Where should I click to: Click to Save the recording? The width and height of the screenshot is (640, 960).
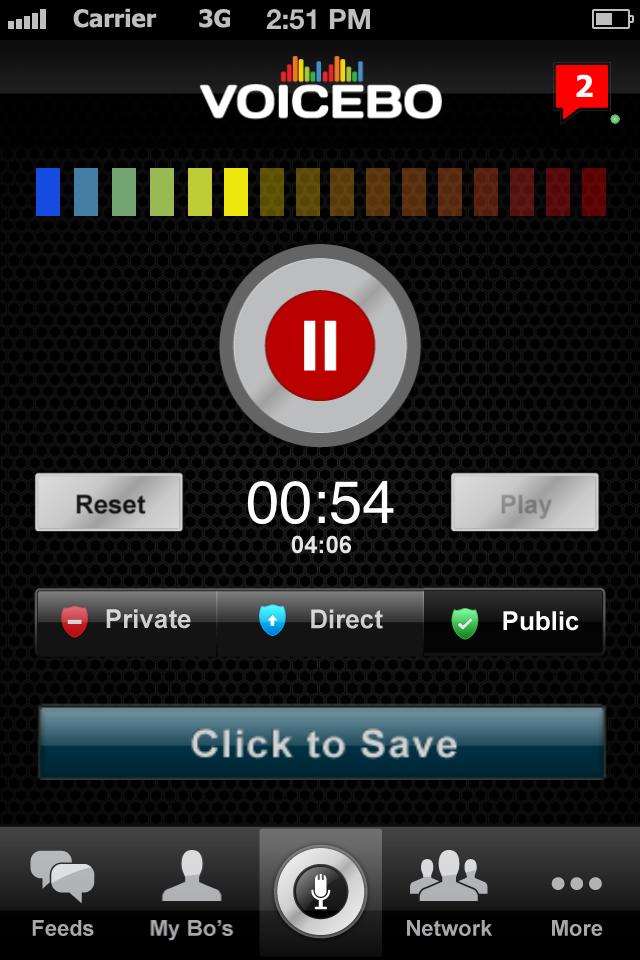point(322,743)
